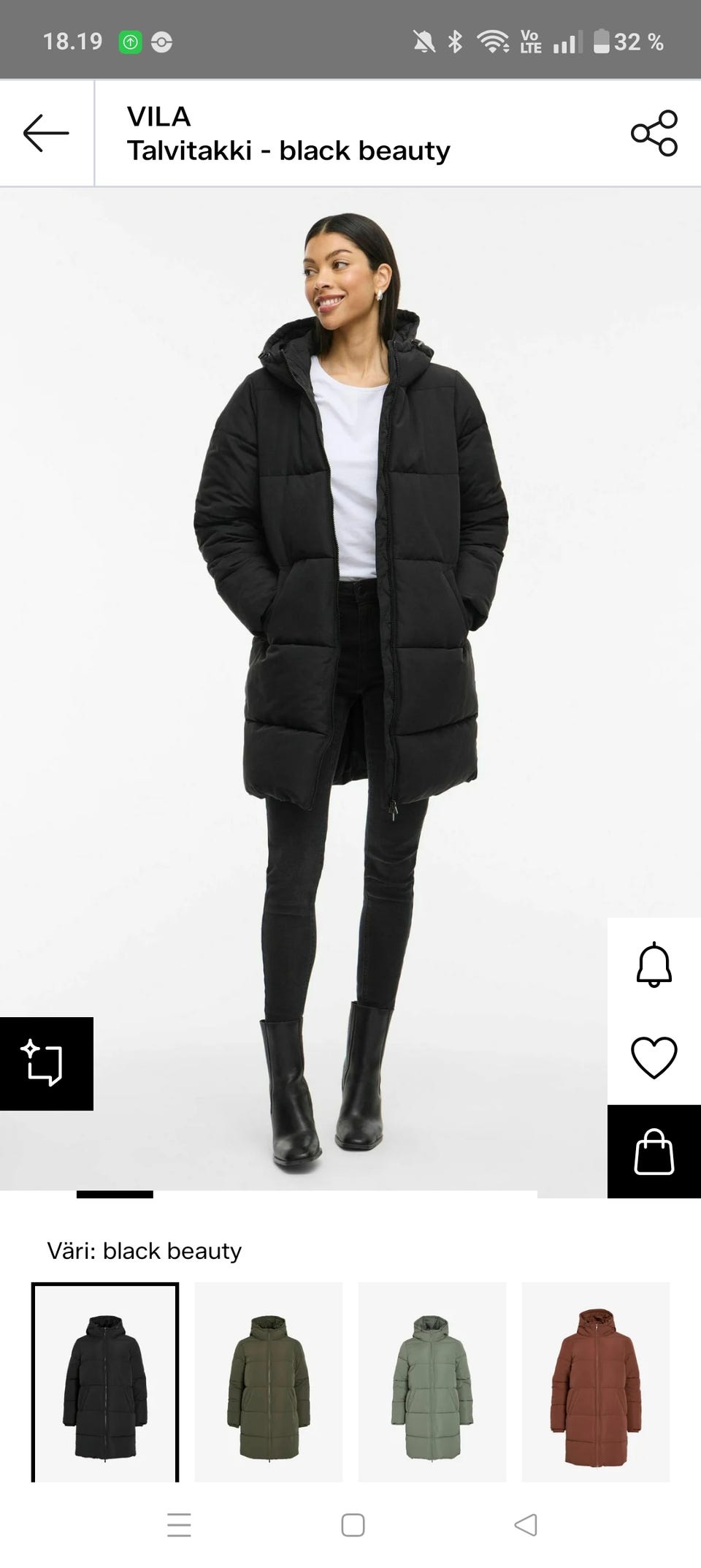The image size is (701, 1568).
Task: Add the coat to shopping bag
Action: coord(654,1152)
